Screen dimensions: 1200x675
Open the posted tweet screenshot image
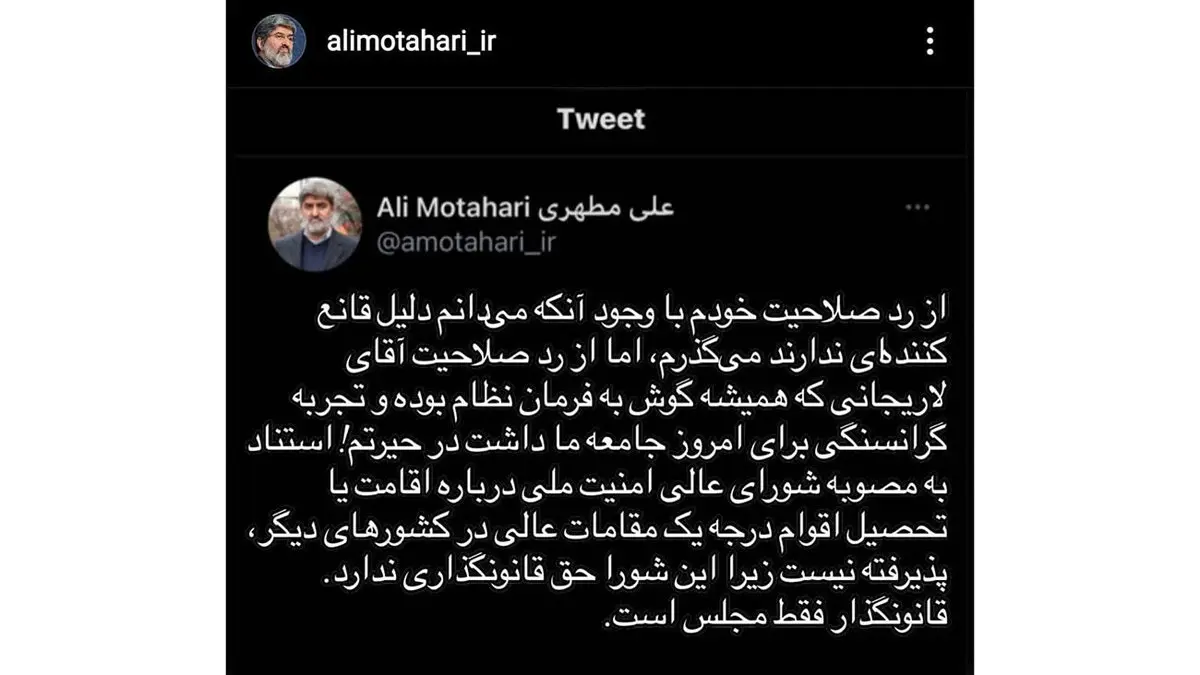[x=600, y=400]
